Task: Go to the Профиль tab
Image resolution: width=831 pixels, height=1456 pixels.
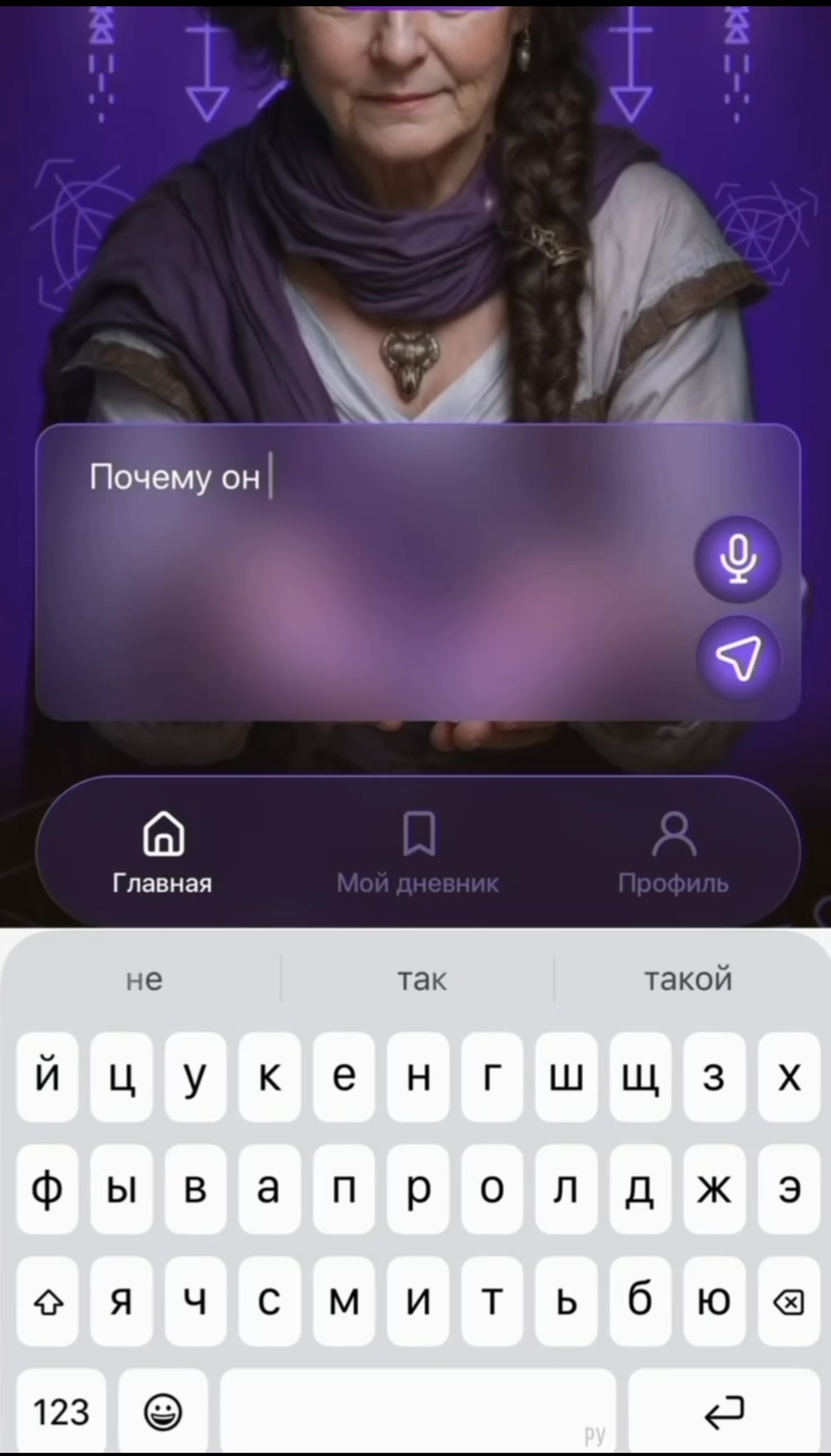Action: [673, 851]
